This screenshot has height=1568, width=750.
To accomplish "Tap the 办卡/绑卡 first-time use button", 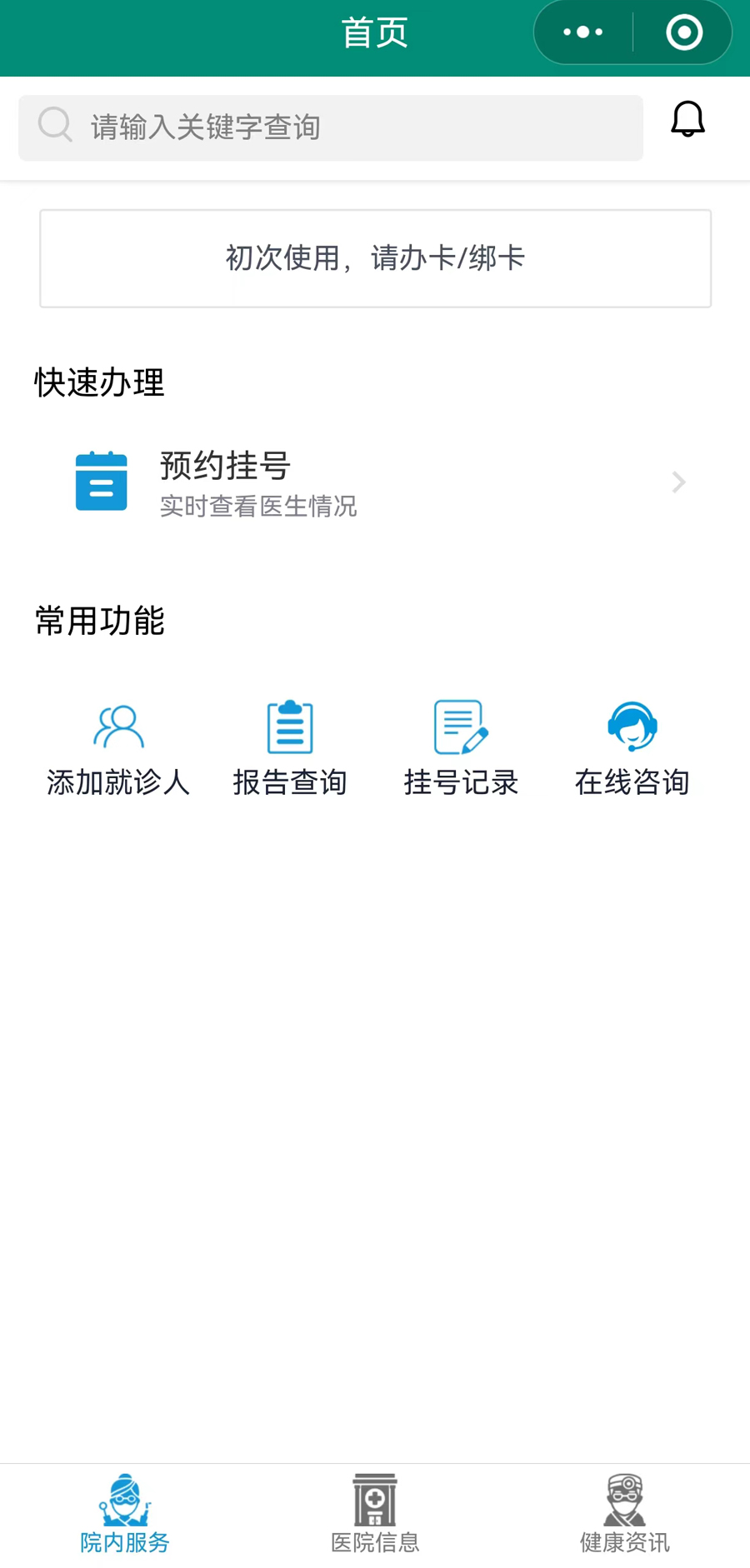I will 376,258.
